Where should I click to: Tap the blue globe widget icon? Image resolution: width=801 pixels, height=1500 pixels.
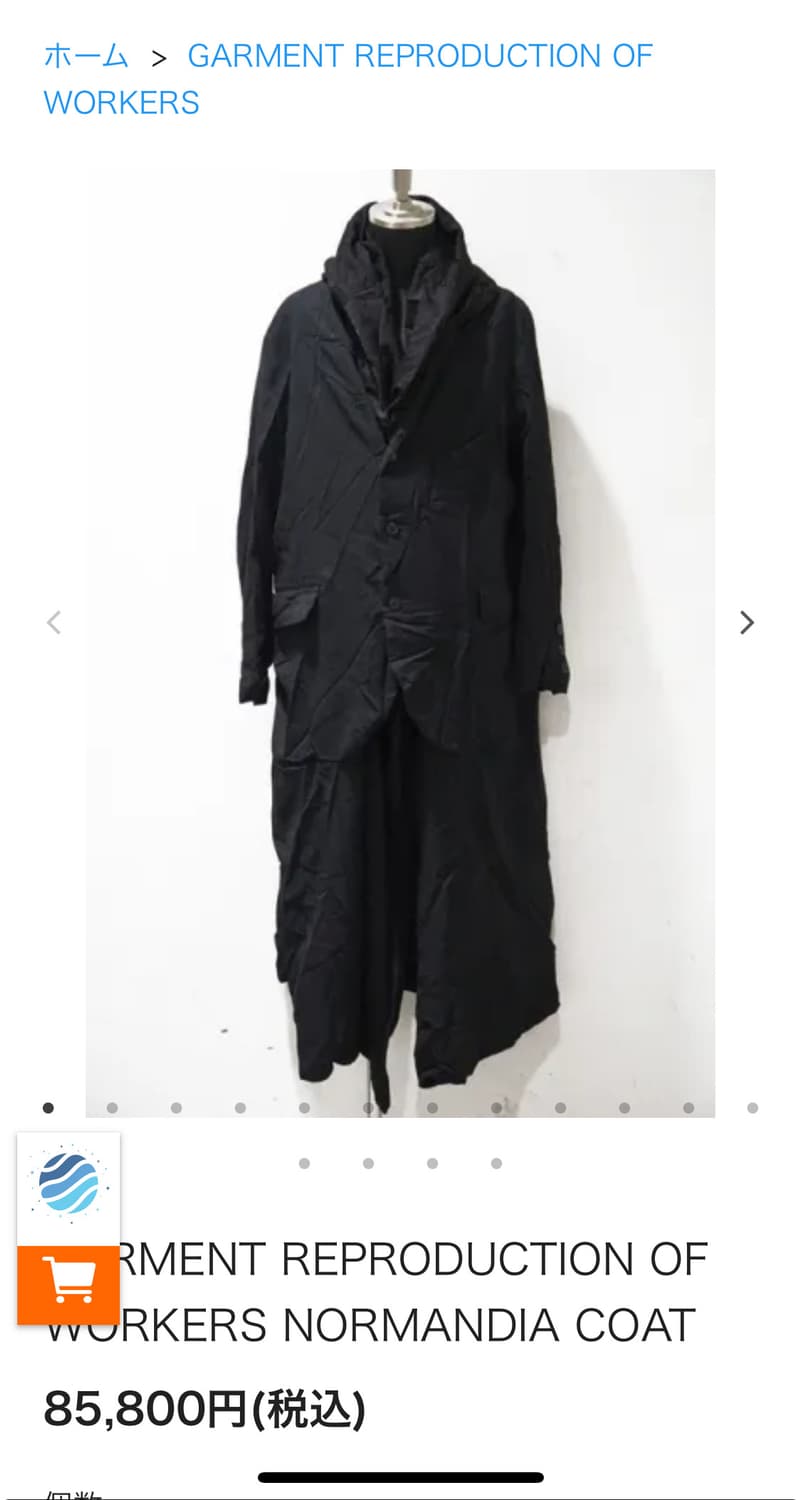point(69,1188)
